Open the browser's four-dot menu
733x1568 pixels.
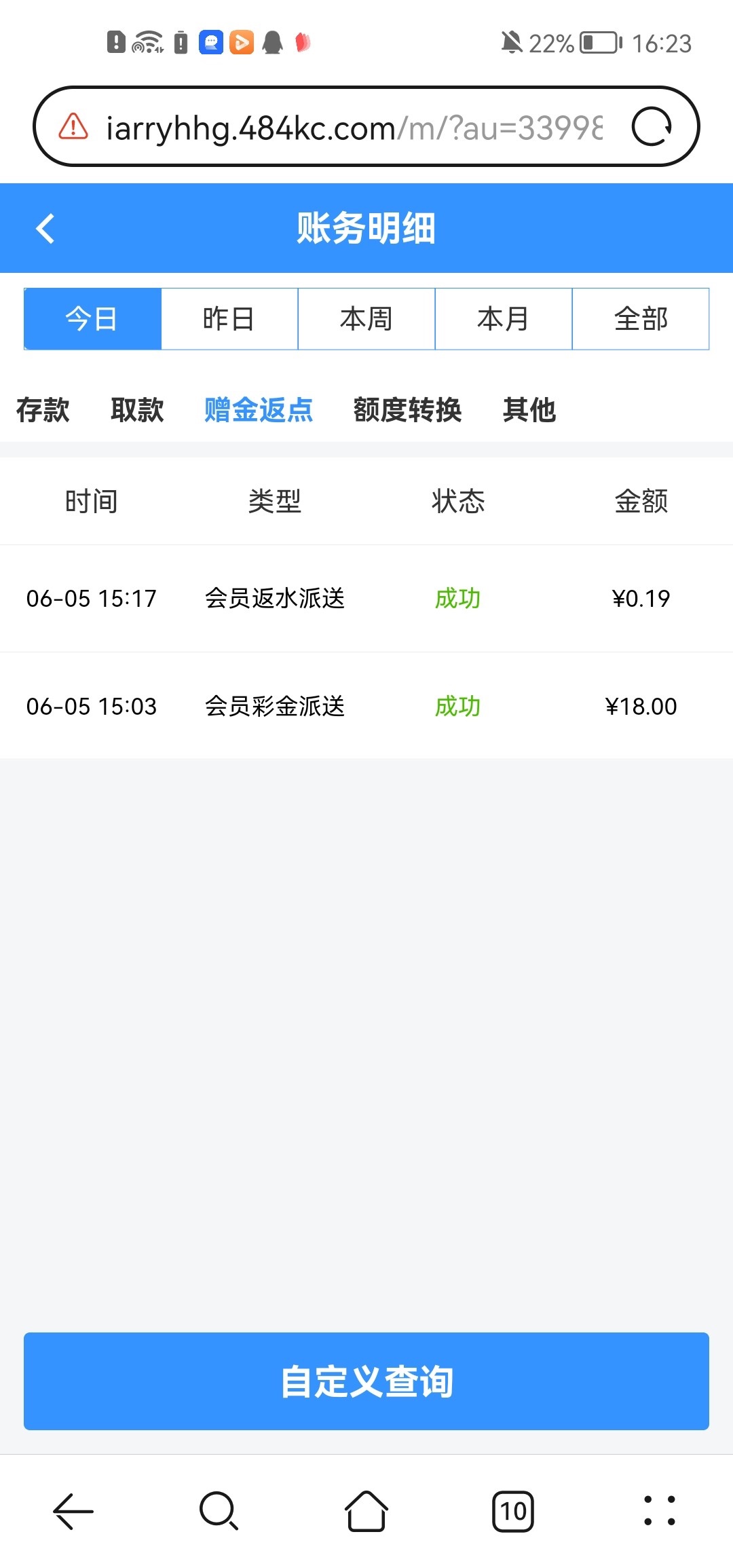pos(659,1511)
